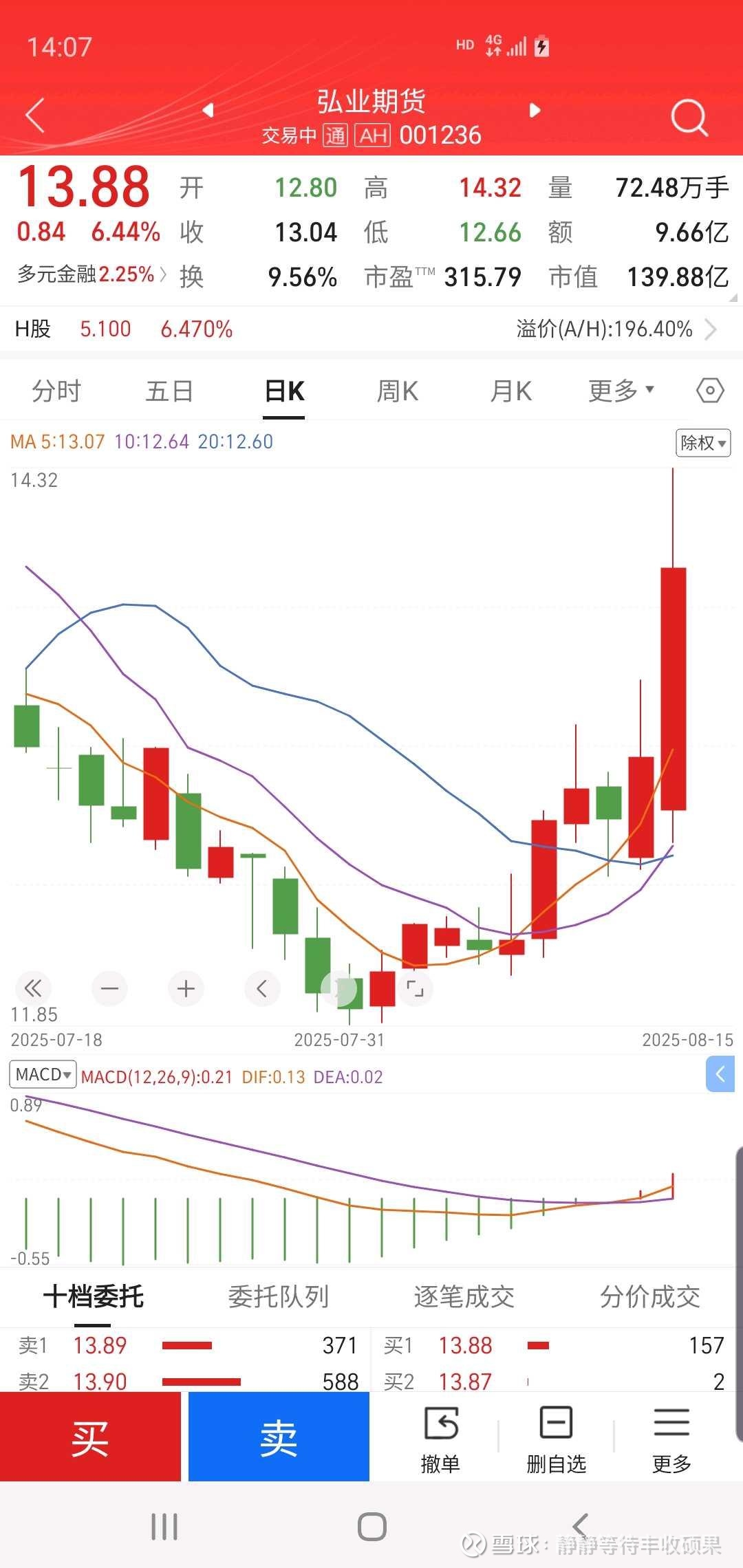Expand chart to fullscreen

pos(415,989)
